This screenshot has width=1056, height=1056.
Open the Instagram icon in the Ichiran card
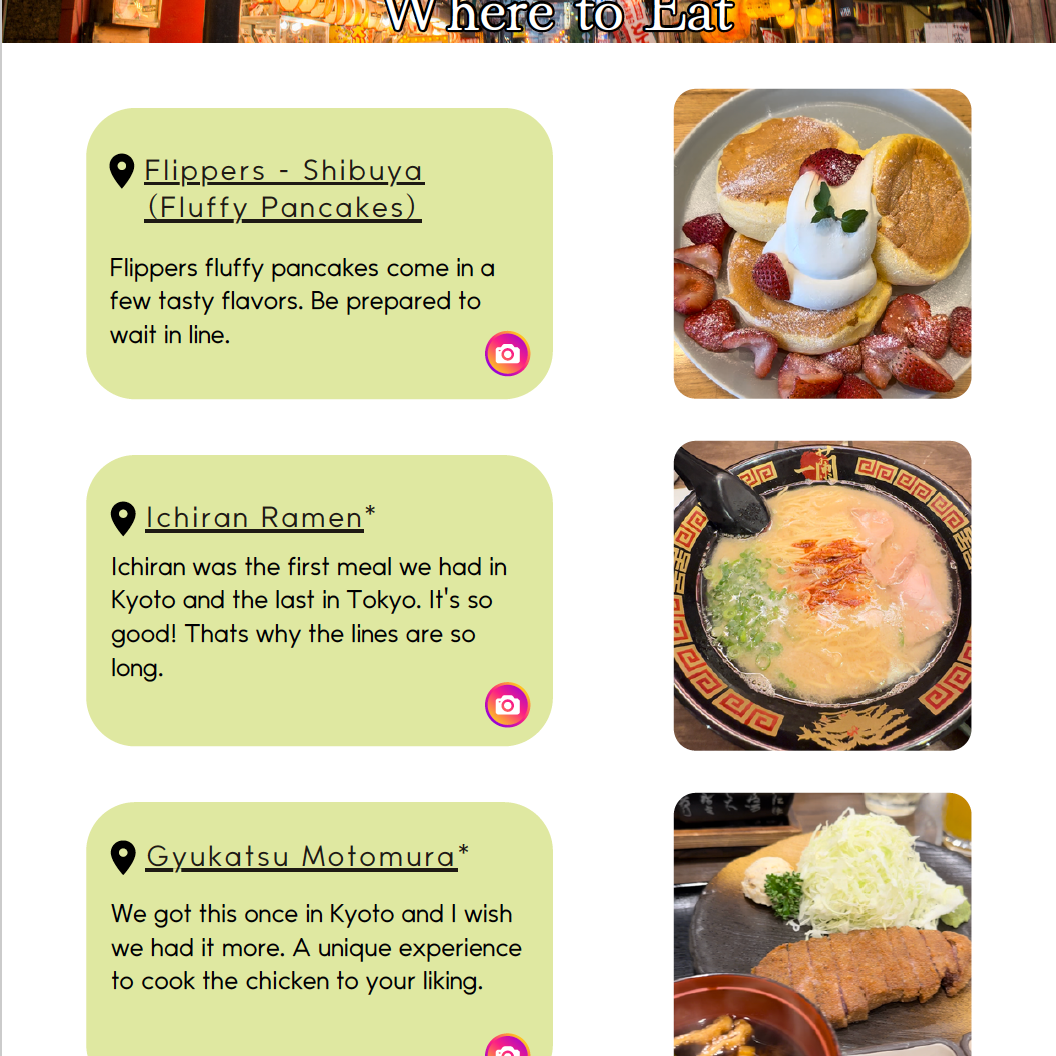click(507, 705)
